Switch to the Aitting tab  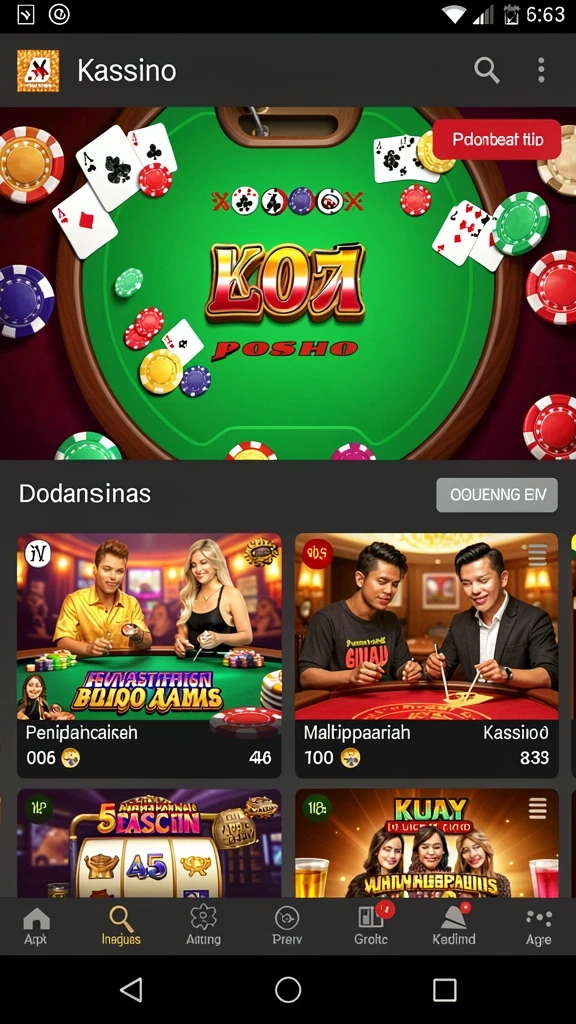coord(203,927)
